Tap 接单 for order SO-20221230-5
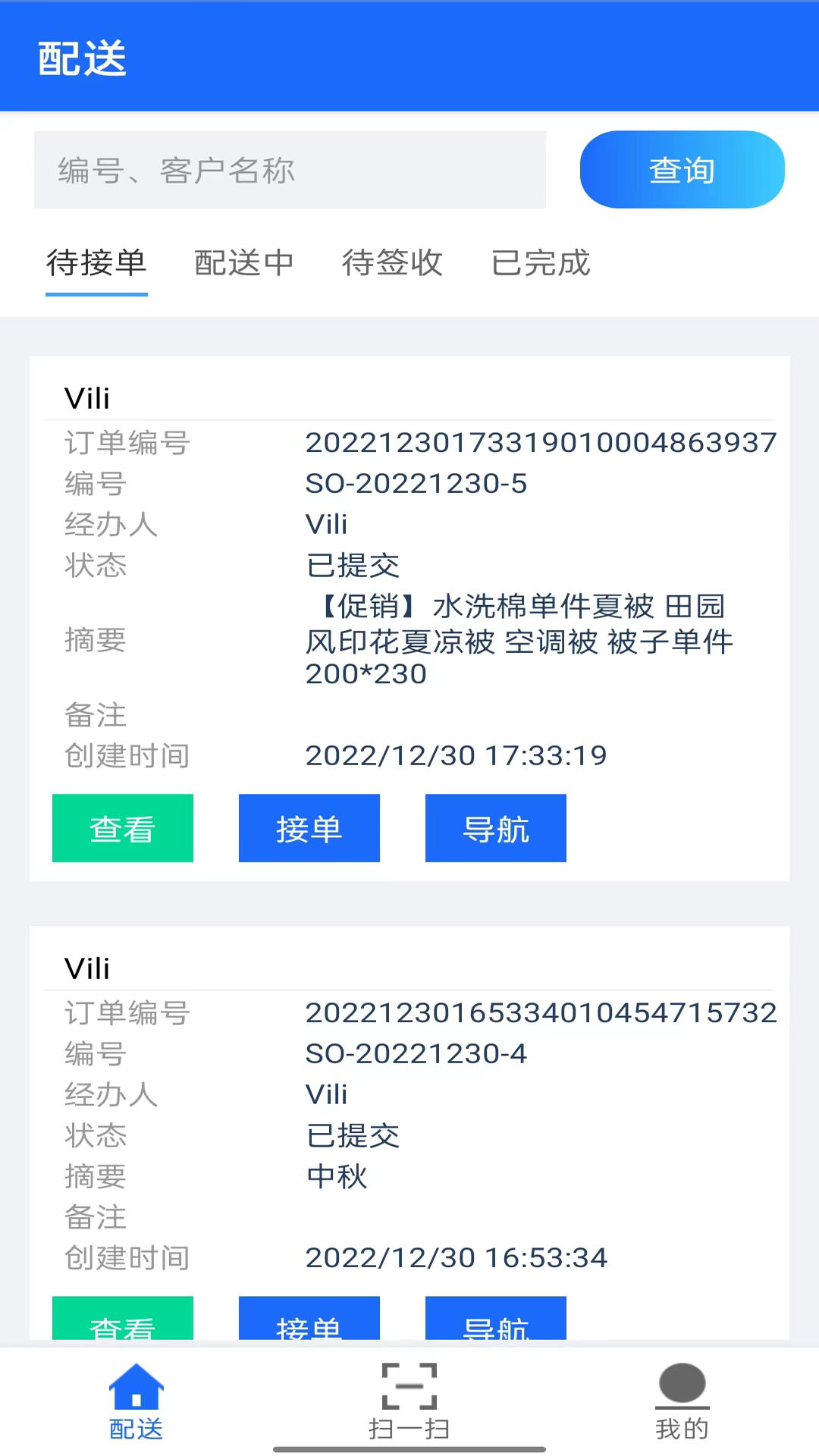Image resolution: width=819 pixels, height=1456 pixels. point(309,828)
